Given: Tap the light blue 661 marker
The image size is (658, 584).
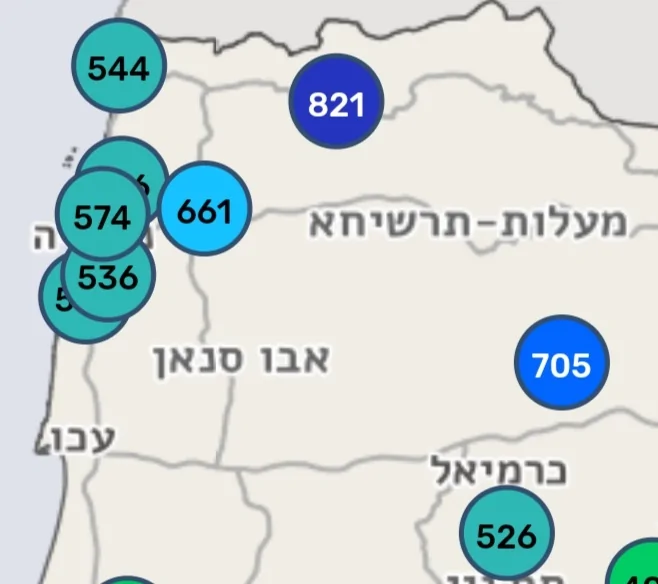Looking at the screenshot, I should 204,209.
